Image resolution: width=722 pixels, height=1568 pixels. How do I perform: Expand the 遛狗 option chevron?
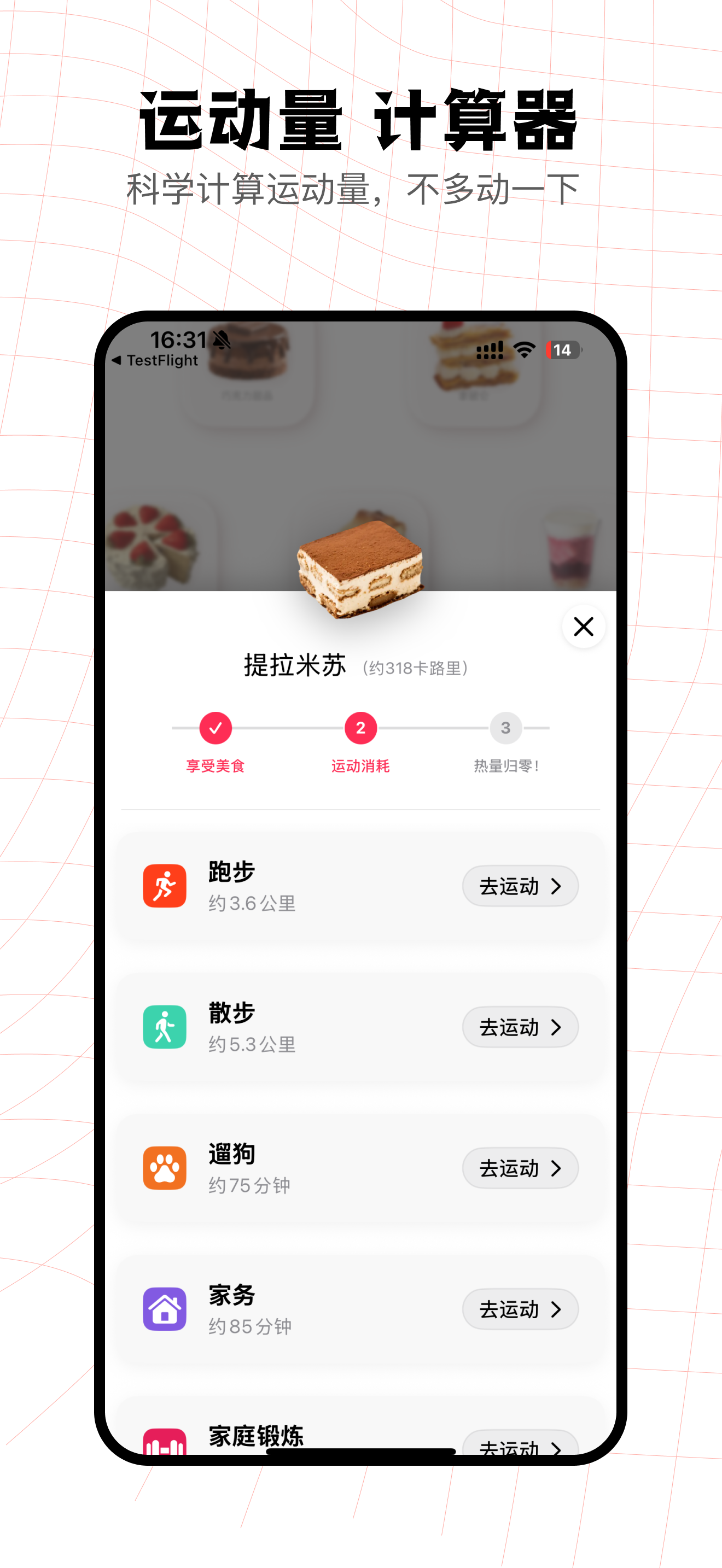click(556, 1168)
